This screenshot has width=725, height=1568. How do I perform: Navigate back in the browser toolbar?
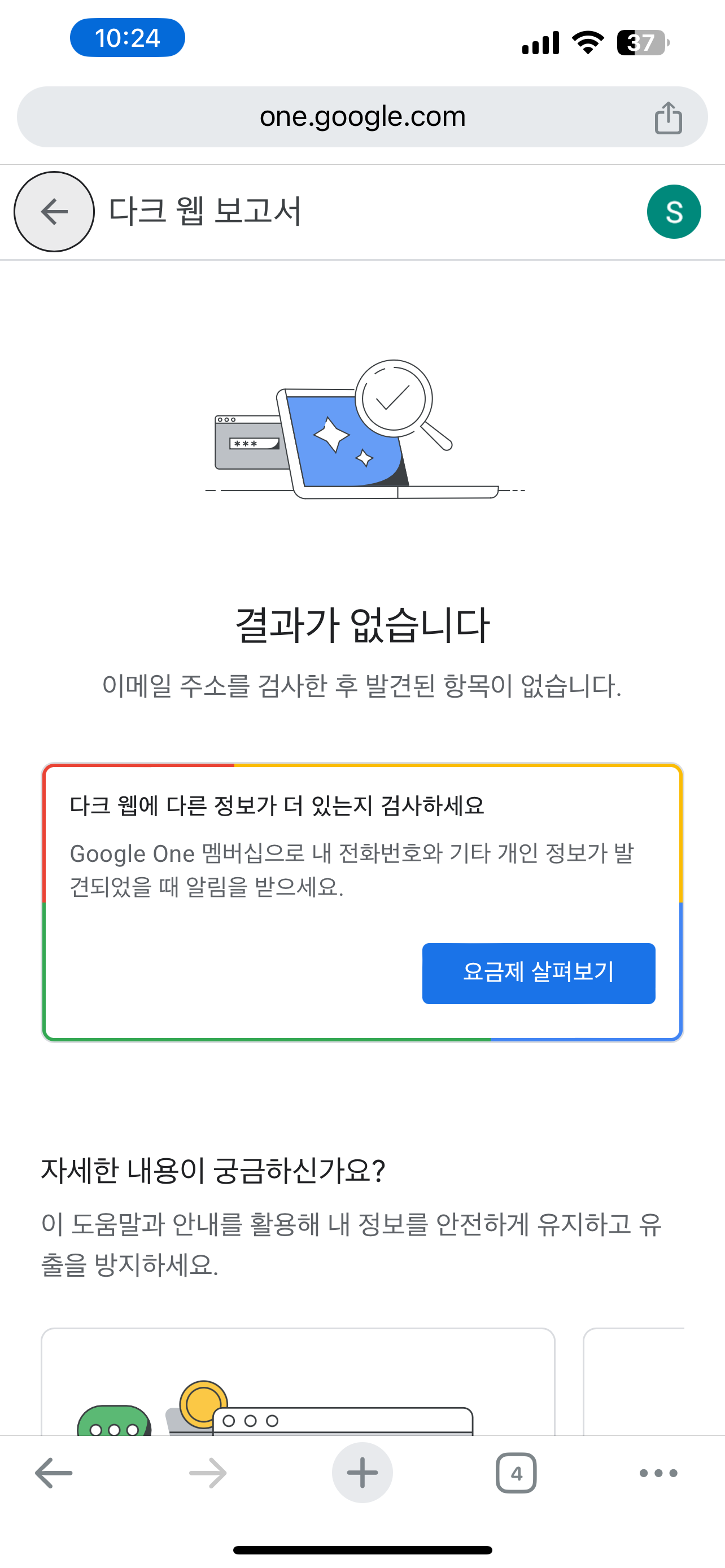tap(54, 1473)
